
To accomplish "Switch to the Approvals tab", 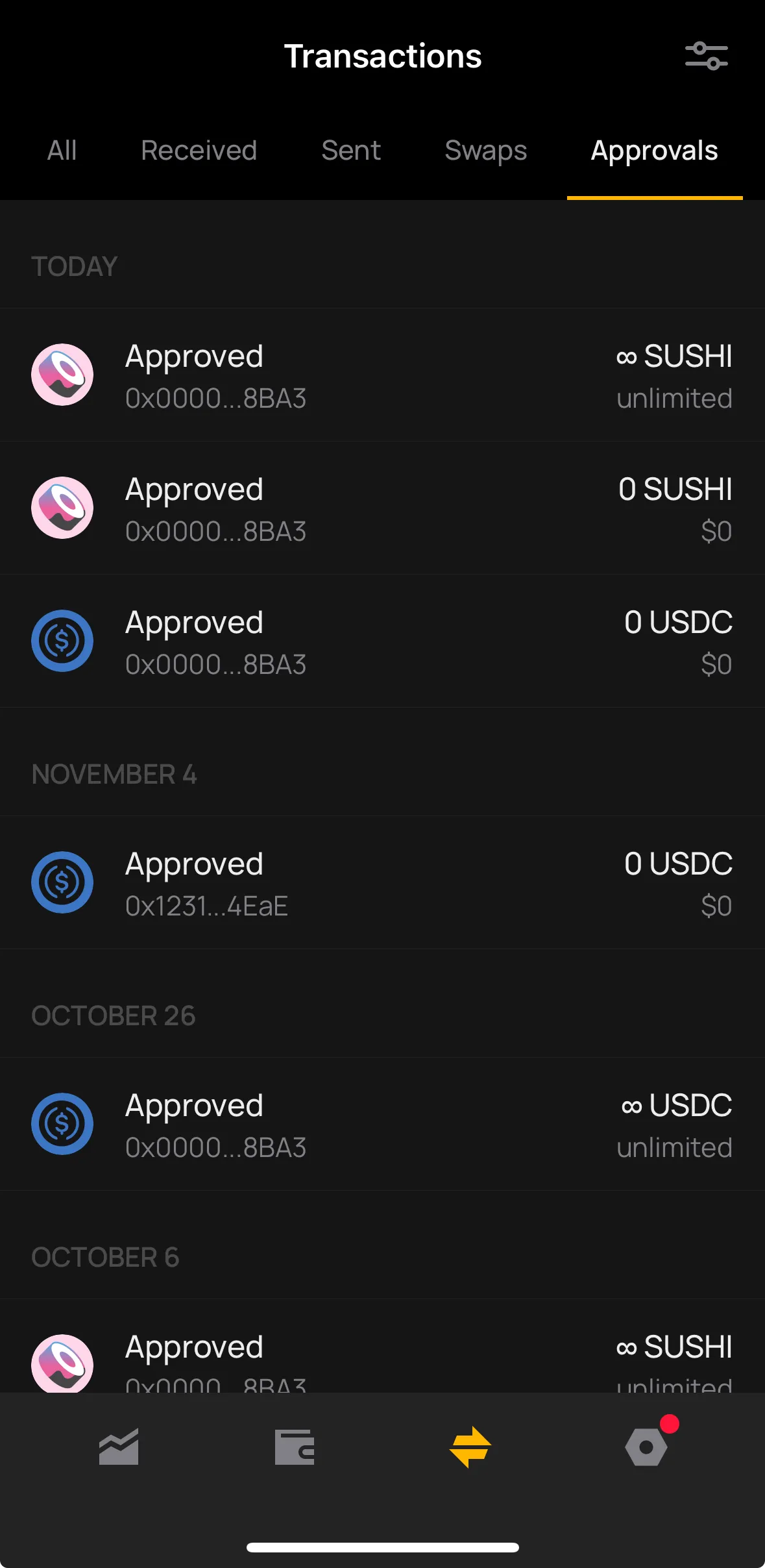I will [x=654, y=151].
